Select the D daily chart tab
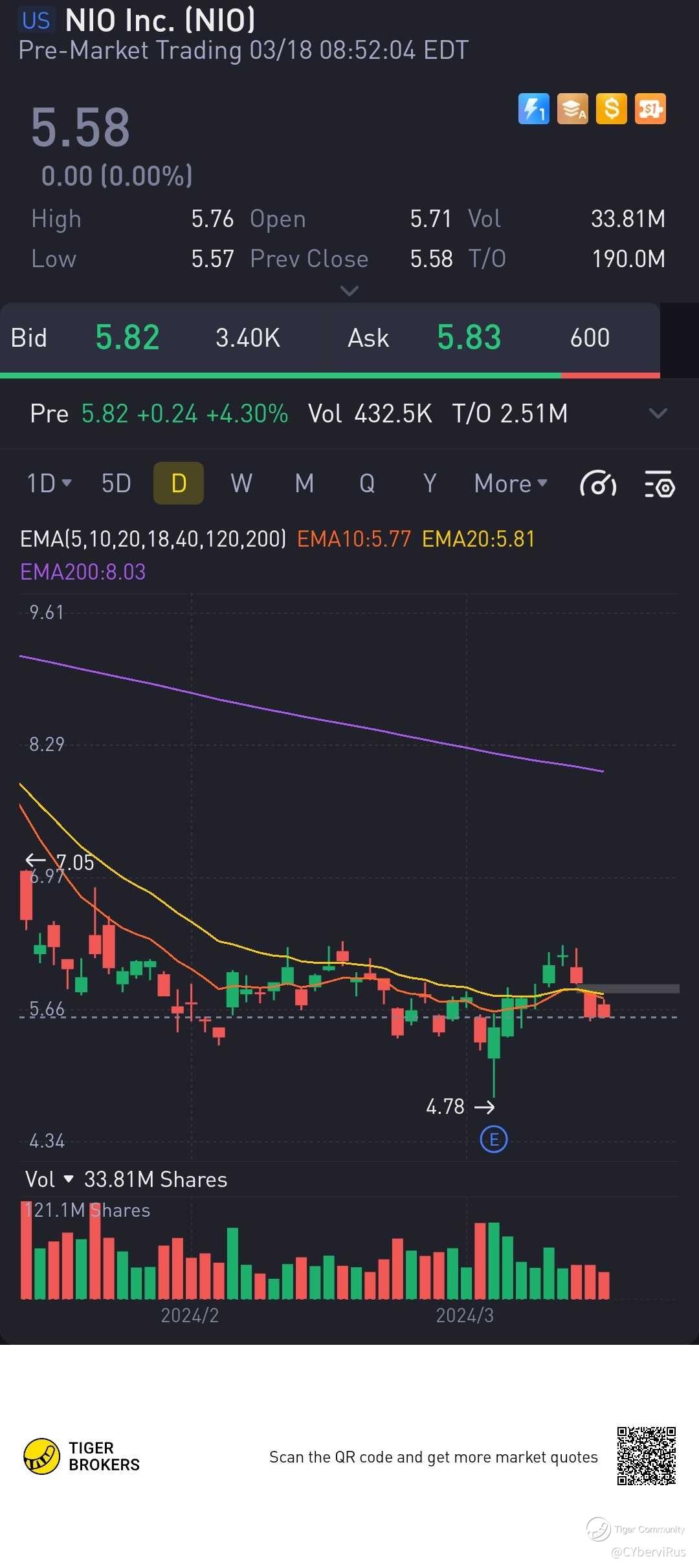Image resolution: width=699 pixels, height=1568 pixels. (x=179, y=483)
